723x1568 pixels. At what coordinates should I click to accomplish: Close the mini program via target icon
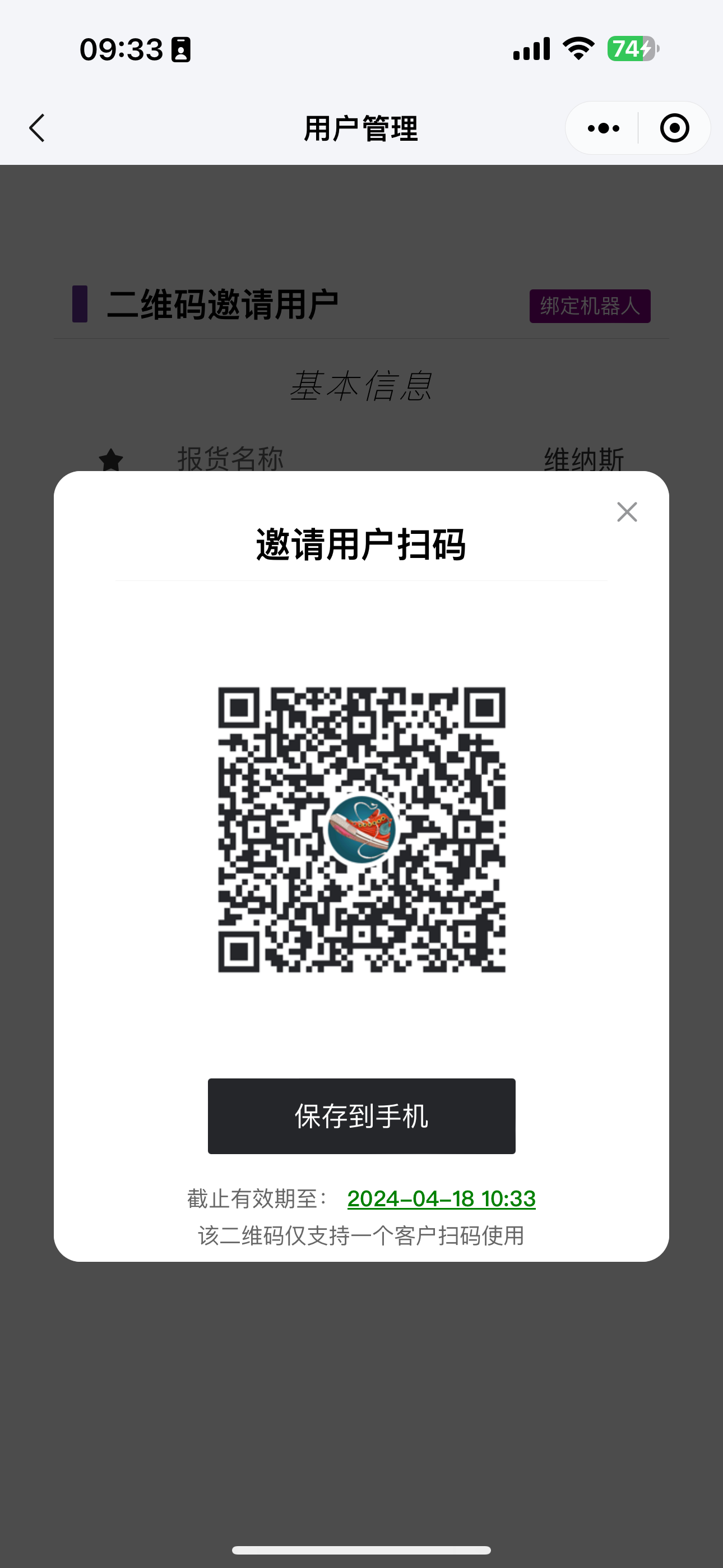point(674,128)
